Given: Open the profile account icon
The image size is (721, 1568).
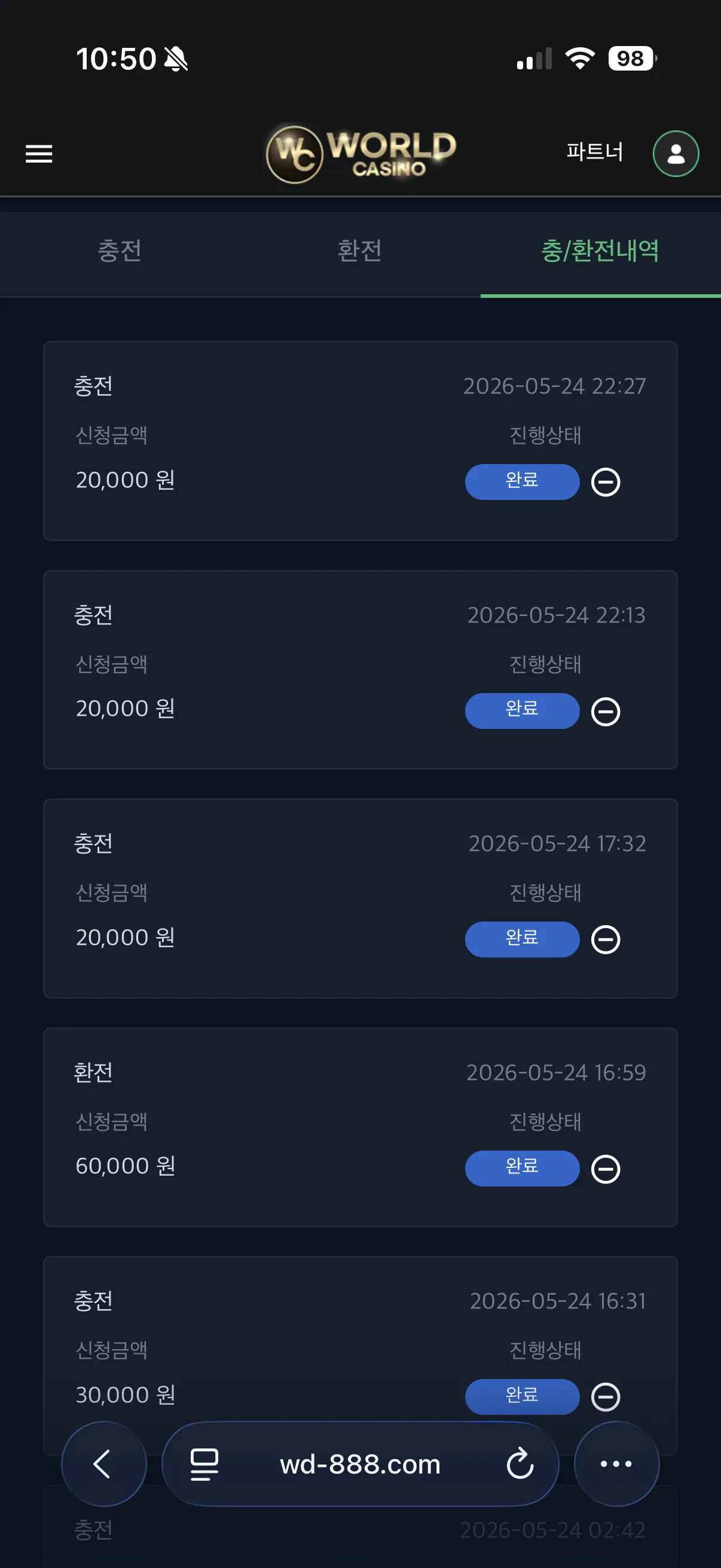Looking at the screenshot, I should tap(676, 154).
